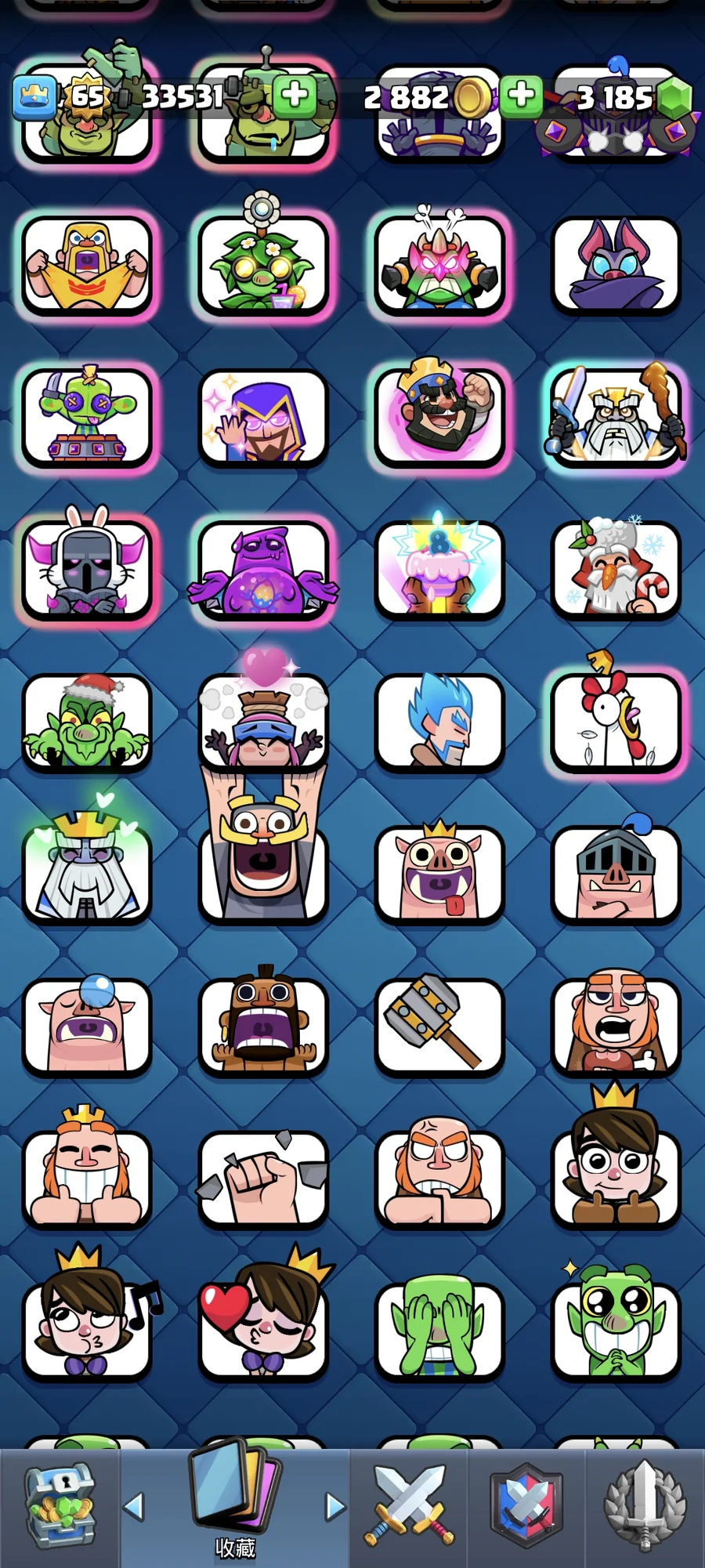This screenshot has height=1568, width=705.
Task: Choose the hammer emote
Action: click(x=439, y=1025)
